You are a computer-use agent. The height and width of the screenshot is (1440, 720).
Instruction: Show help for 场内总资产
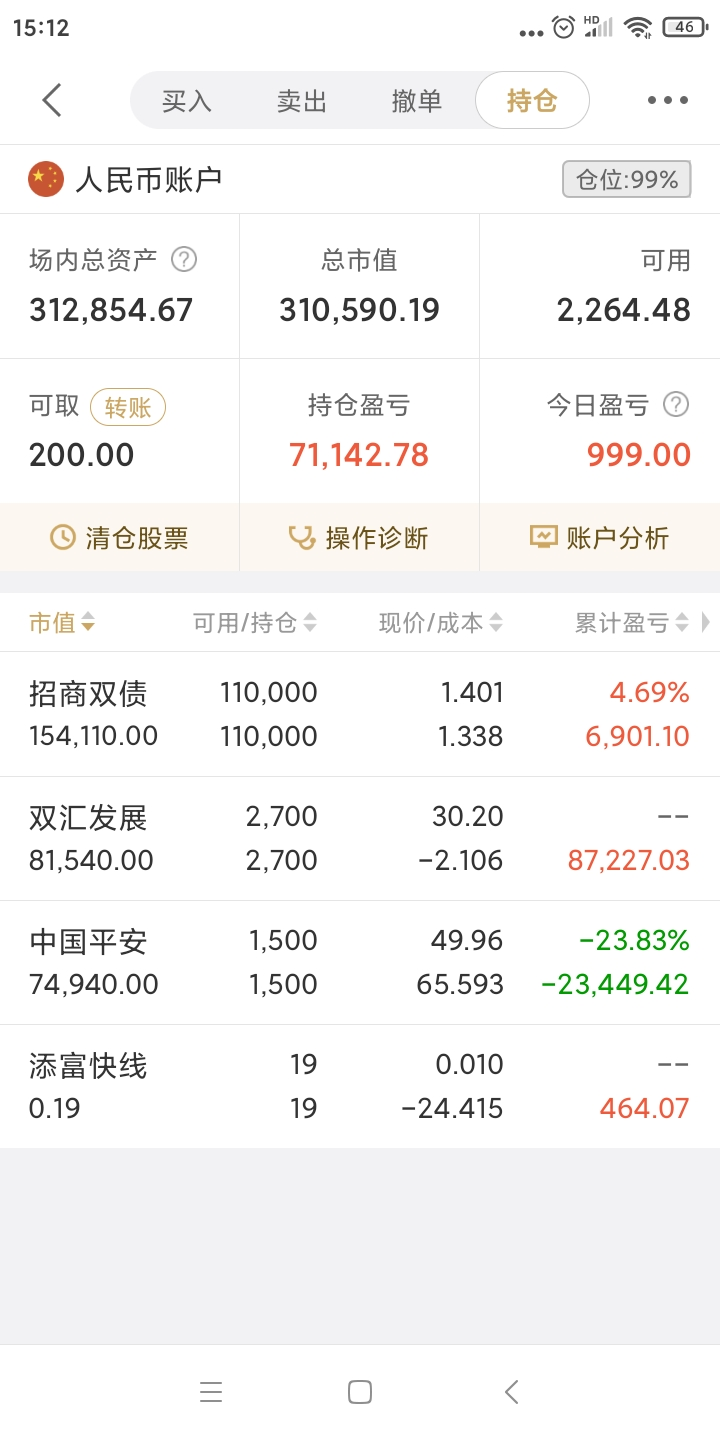[x=184, y=260]
